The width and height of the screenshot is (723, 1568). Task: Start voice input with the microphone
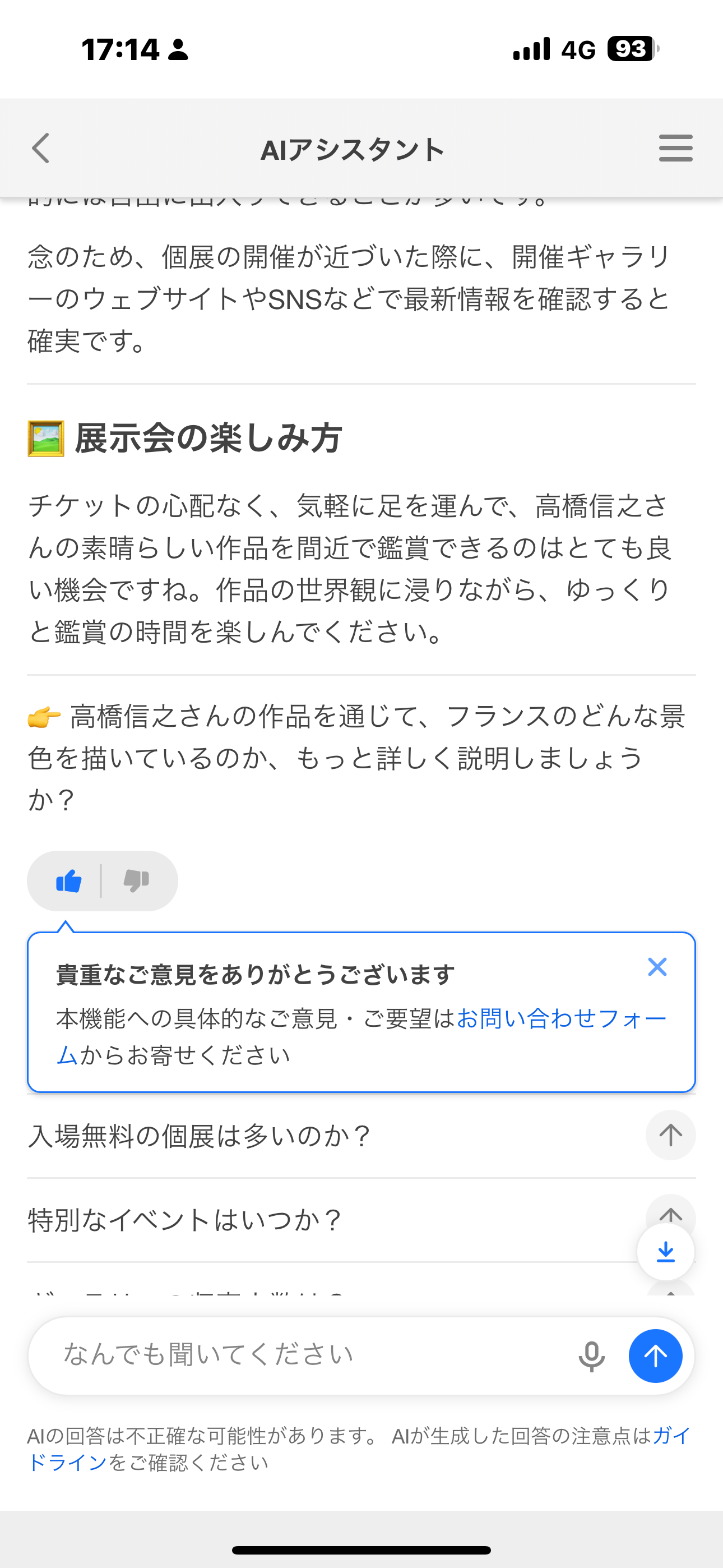point(591,1356)
